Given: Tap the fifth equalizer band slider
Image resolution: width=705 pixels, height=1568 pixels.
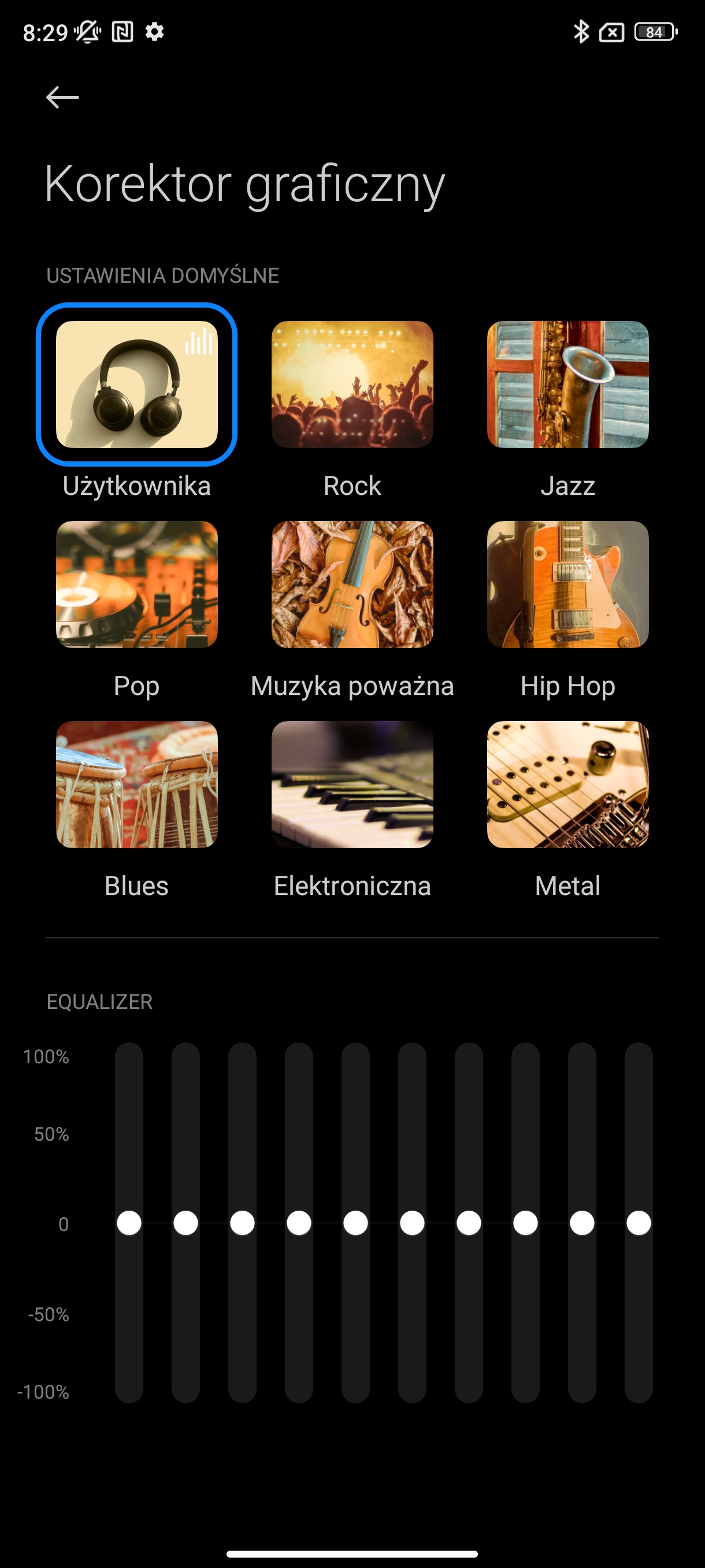Looking at the screenshot, I should click(x=355, y=1223).
